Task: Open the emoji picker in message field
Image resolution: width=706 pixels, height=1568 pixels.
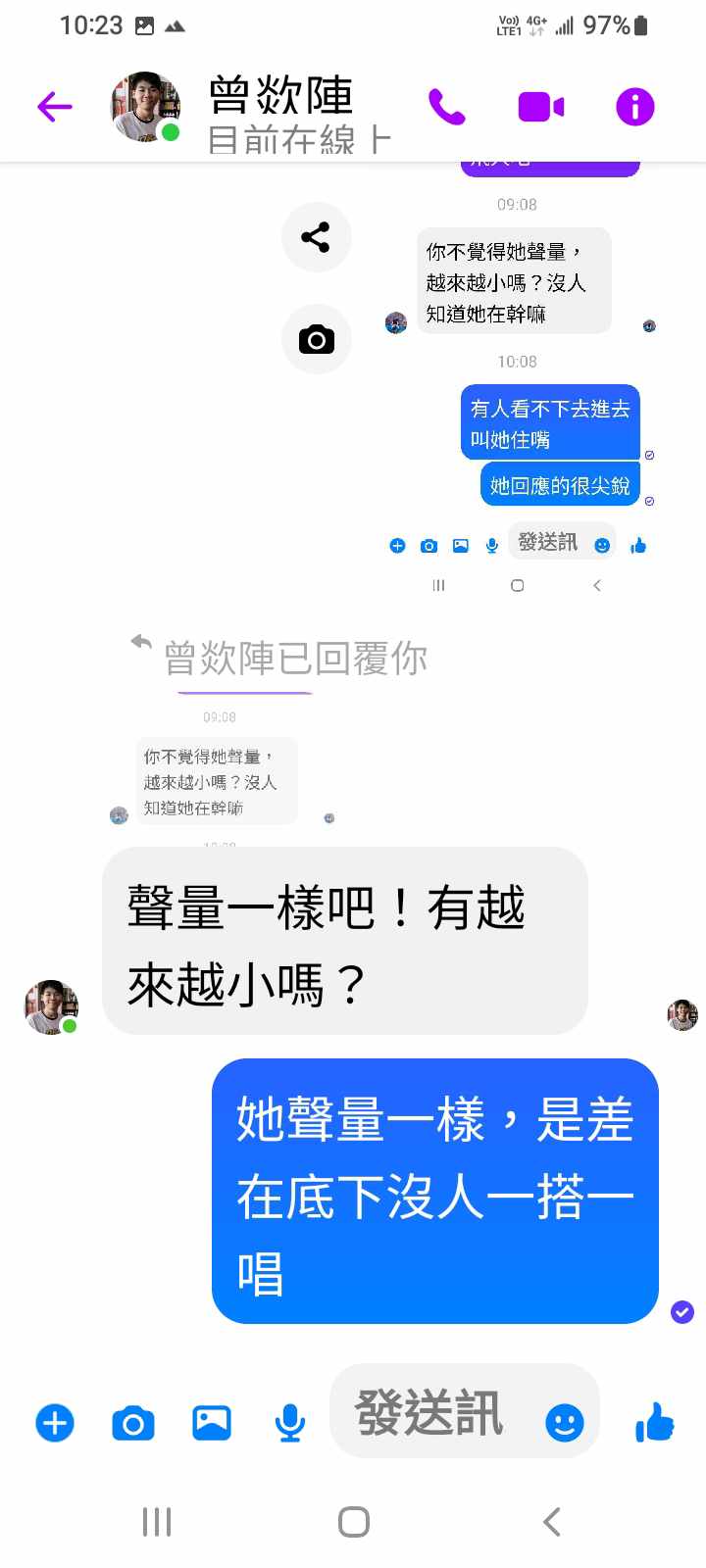Action: [x=565, y=1422]
